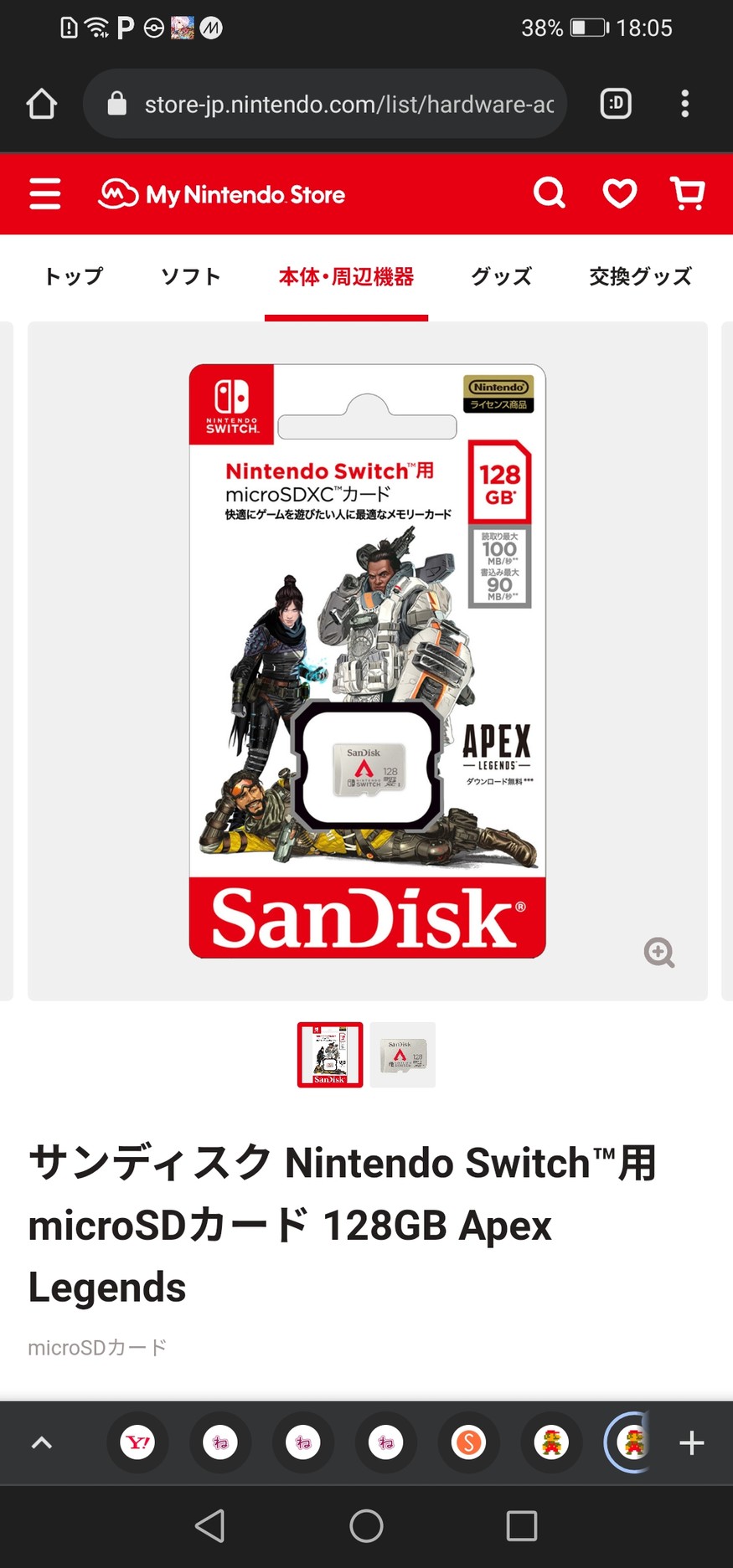Go to the browser home page
This screenshot has height=1568, width=733.
pos(42,104)
